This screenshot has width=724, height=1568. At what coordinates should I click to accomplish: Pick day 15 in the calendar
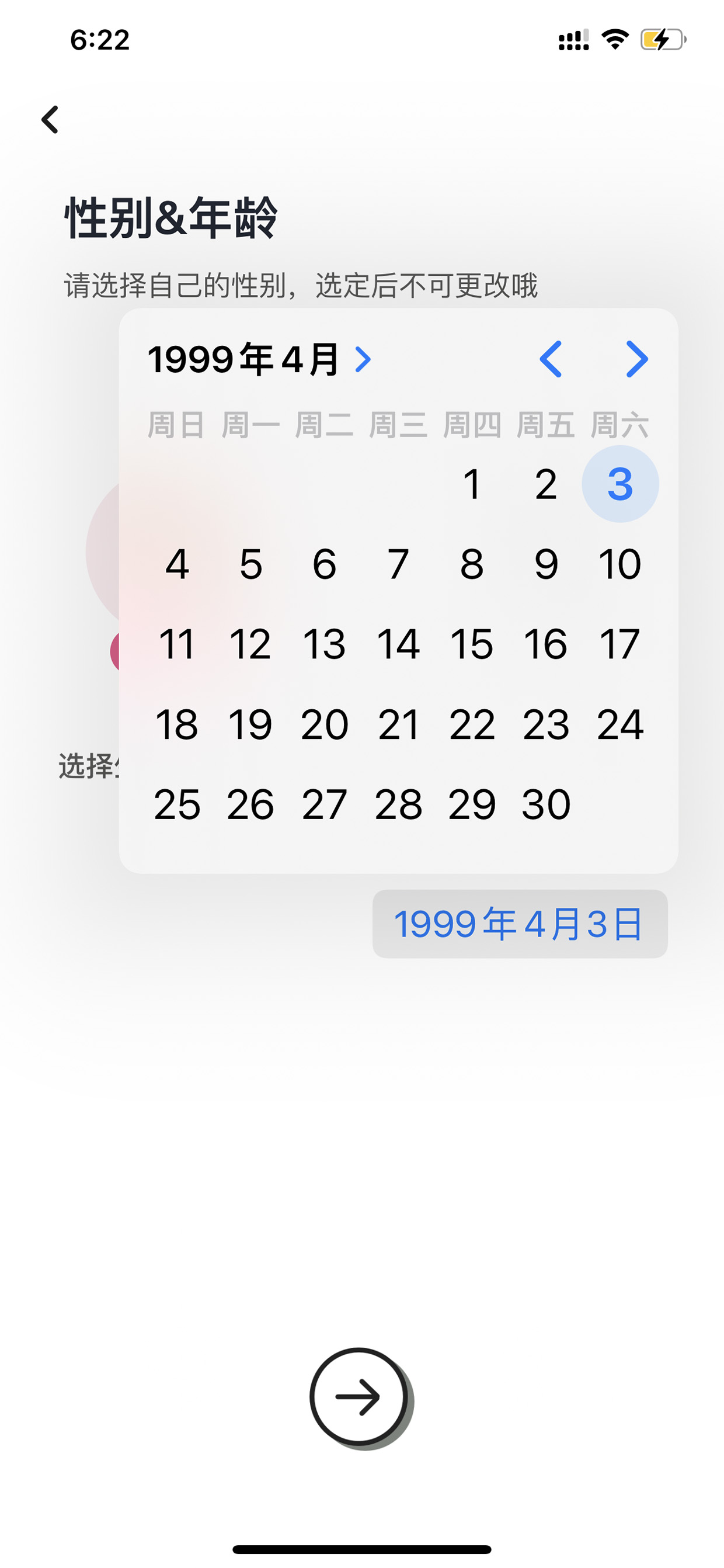tap(472, 644)
